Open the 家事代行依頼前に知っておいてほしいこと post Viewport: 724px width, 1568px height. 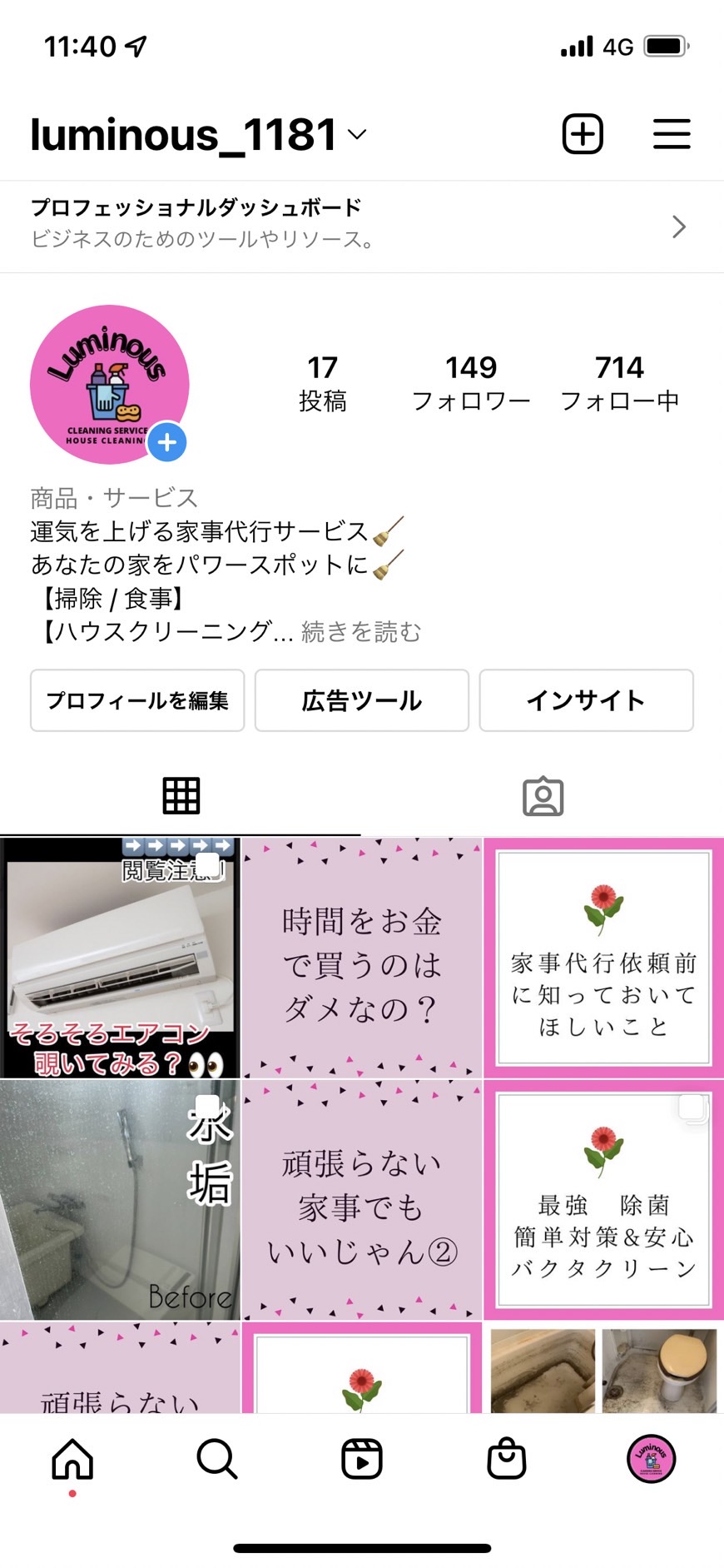pyautogui.click(x=604, y=958)
